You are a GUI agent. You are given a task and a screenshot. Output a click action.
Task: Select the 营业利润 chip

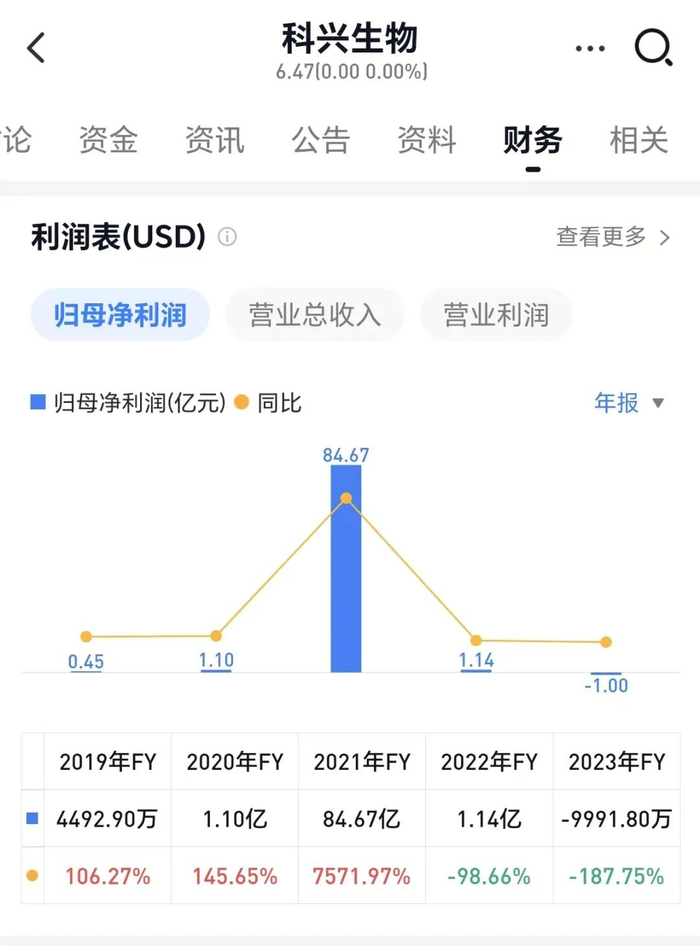click(497, 315)
